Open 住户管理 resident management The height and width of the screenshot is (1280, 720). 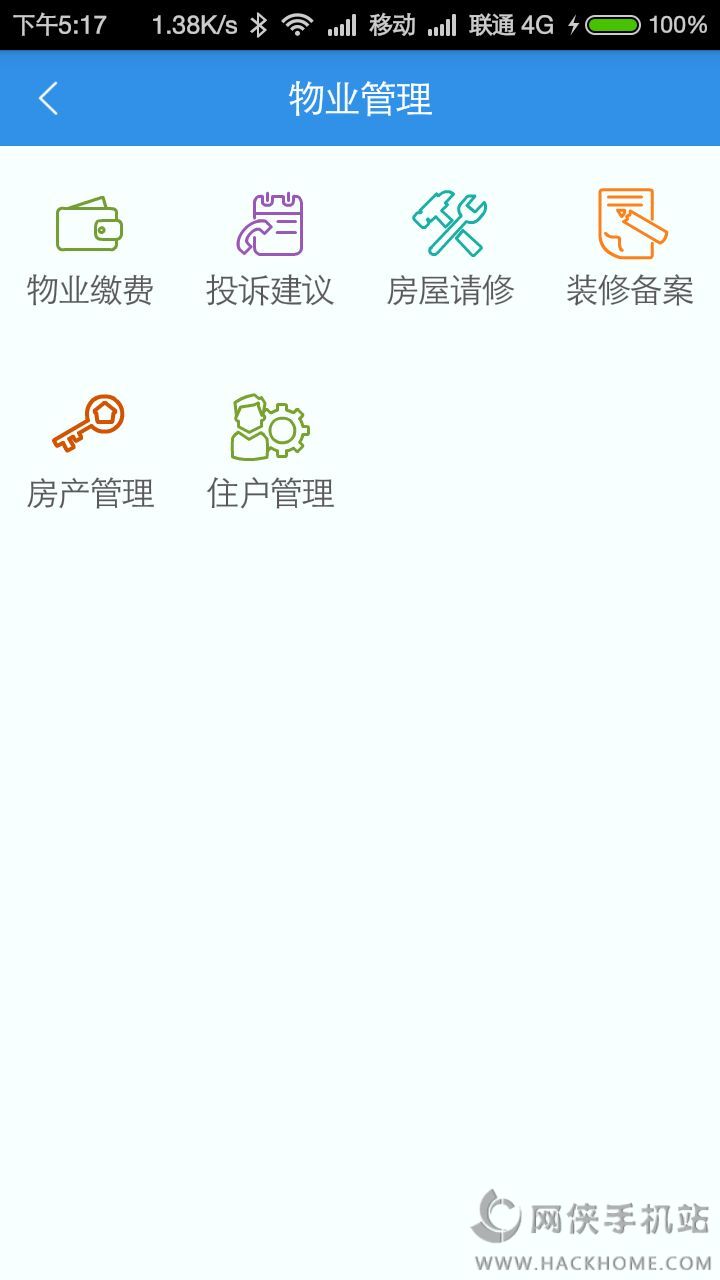point(270,450)
